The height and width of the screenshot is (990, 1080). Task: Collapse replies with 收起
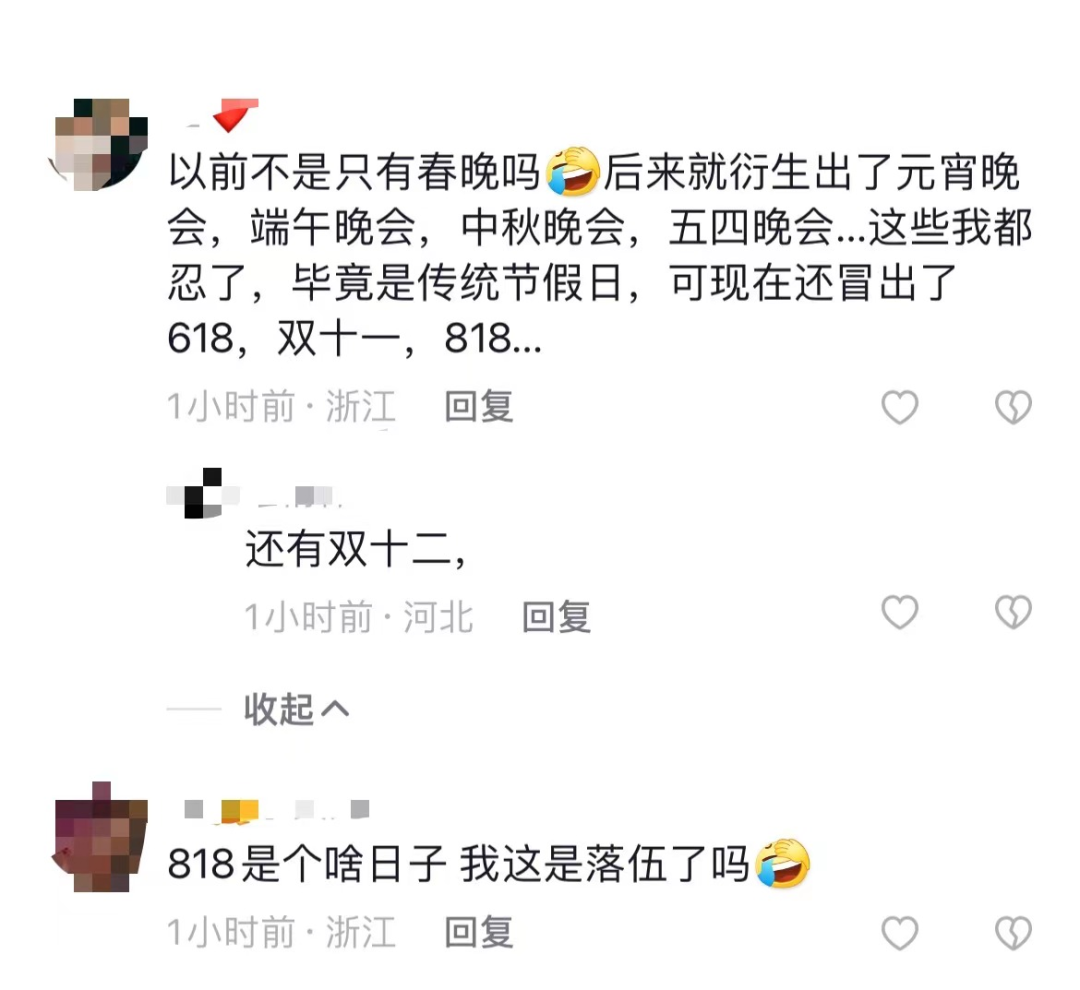[x=297, y=709]
